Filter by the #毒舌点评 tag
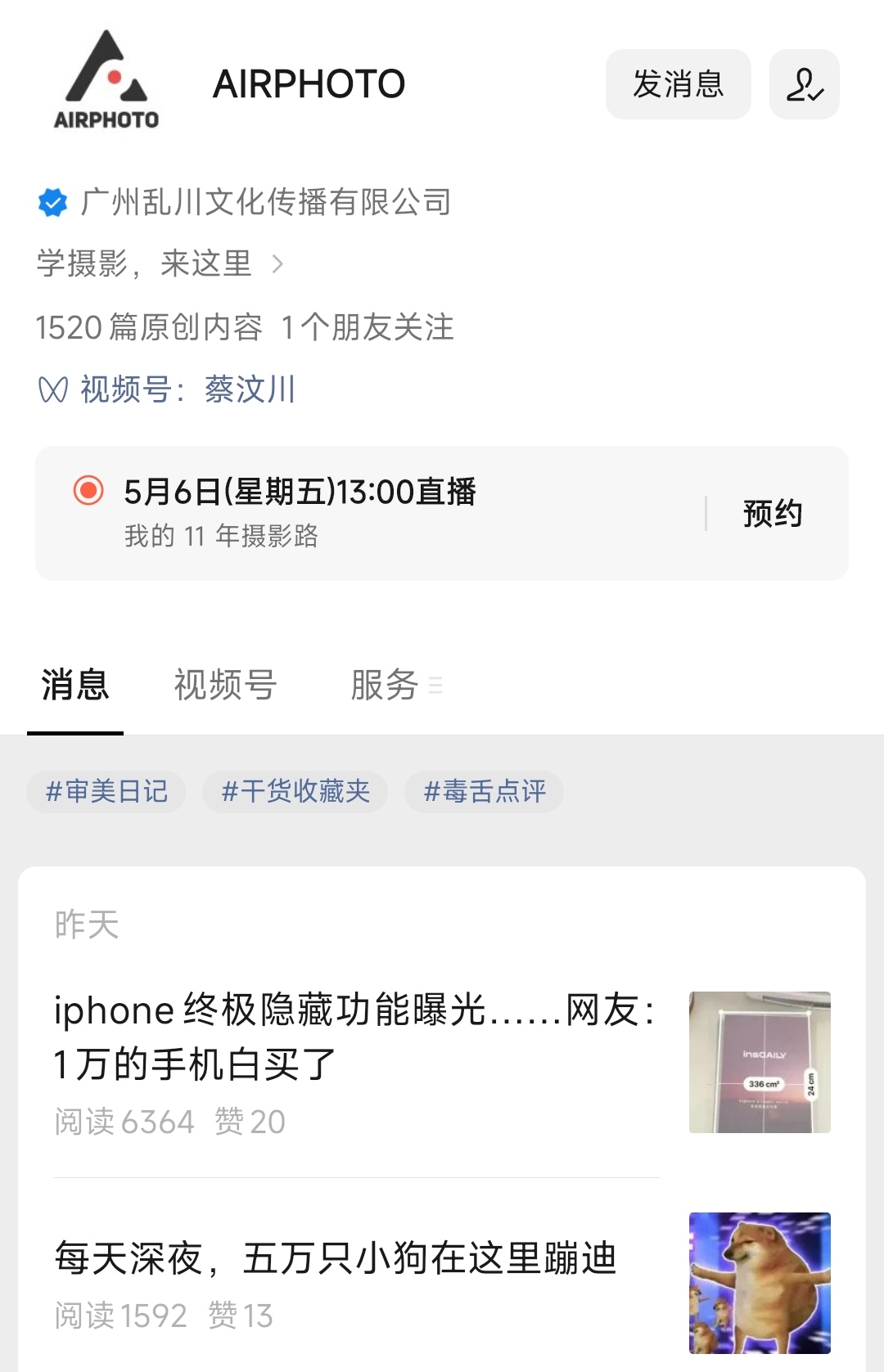This screenshot has width=884, height=1372. click(x=484, y=791)
